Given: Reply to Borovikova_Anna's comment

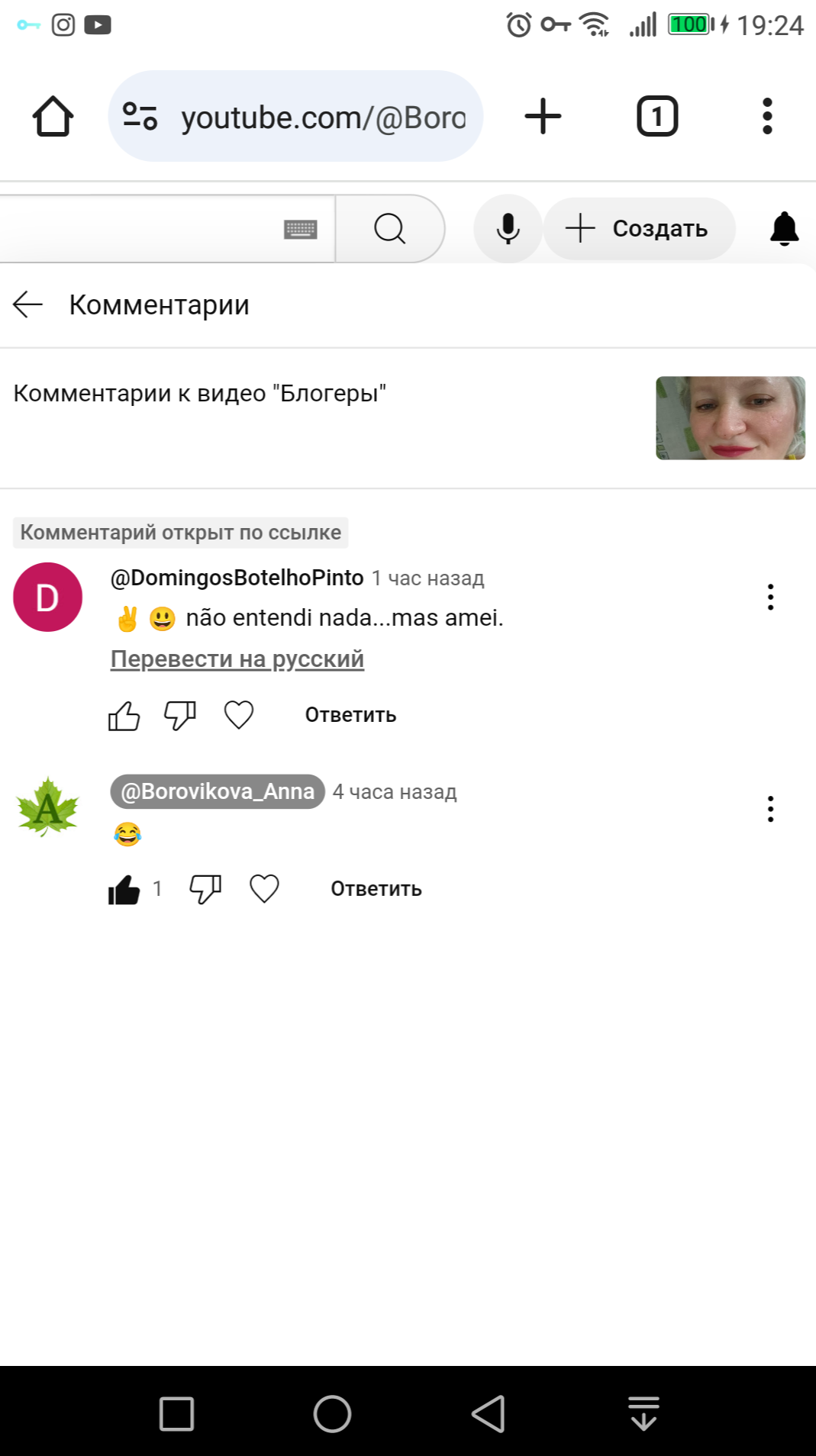Looking at the screenshot, I should coord(376,890).
